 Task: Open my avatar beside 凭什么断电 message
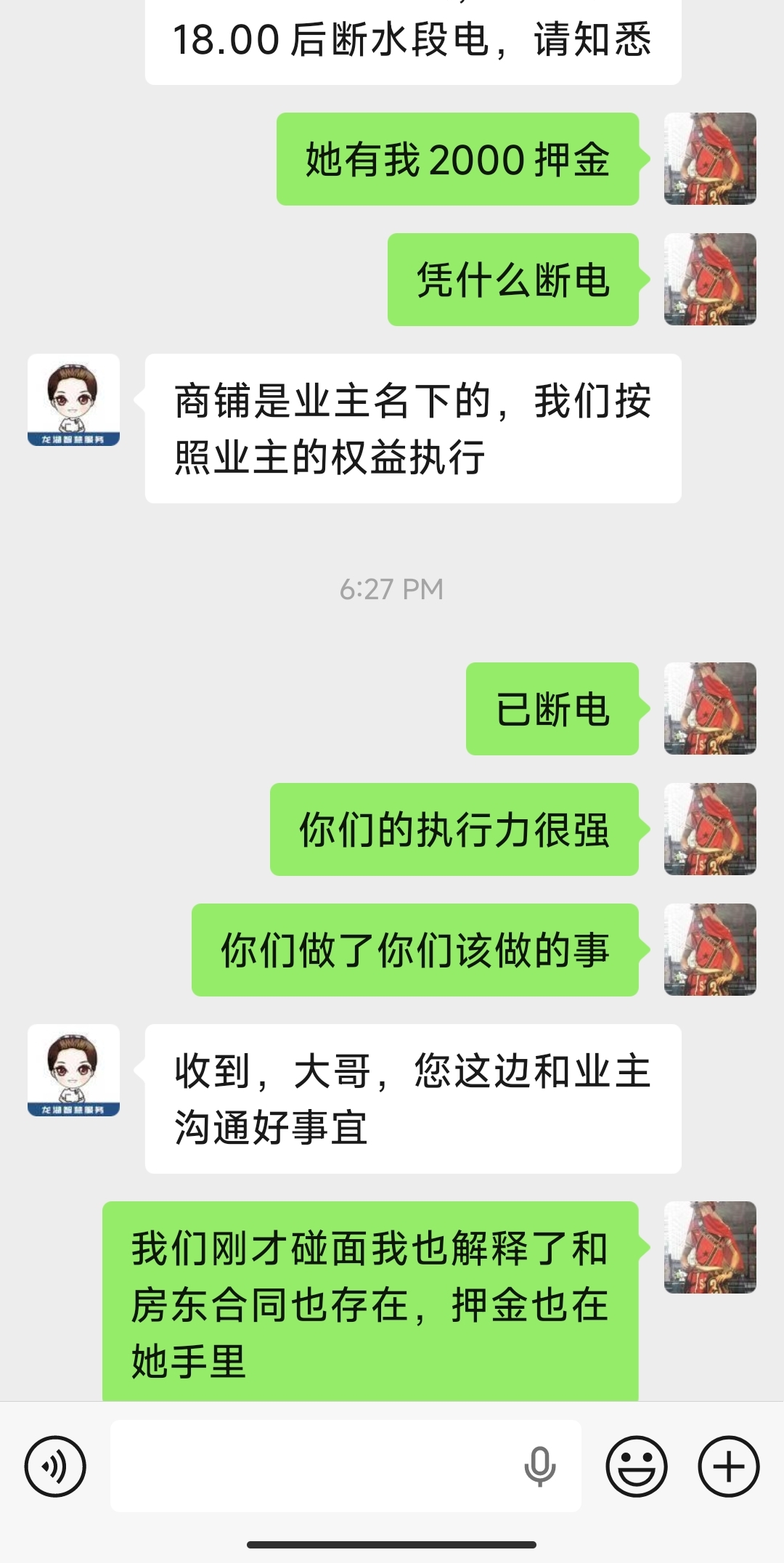[710, 279]
